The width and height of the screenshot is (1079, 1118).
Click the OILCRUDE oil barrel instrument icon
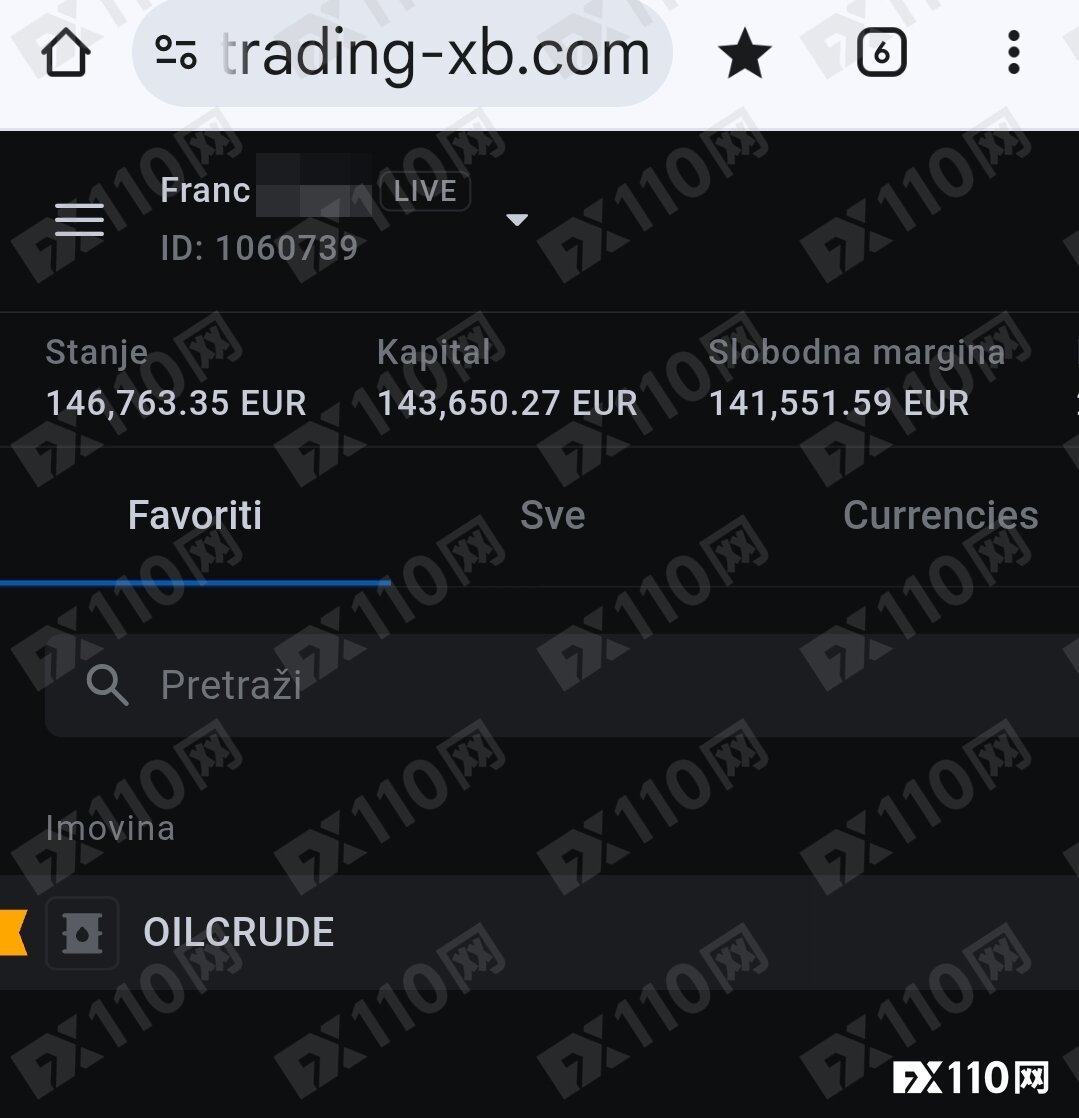82,932
